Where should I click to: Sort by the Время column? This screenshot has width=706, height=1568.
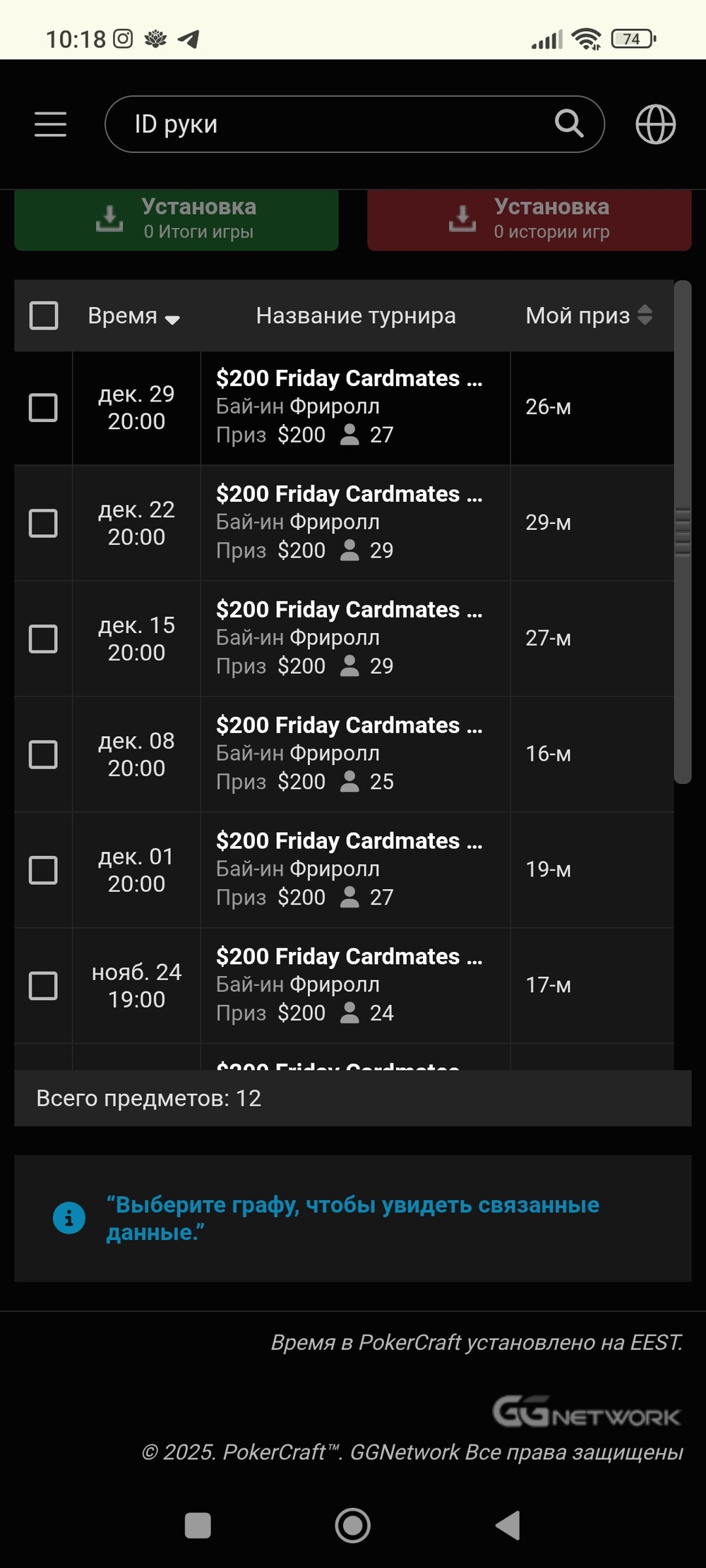coord(133,316)
